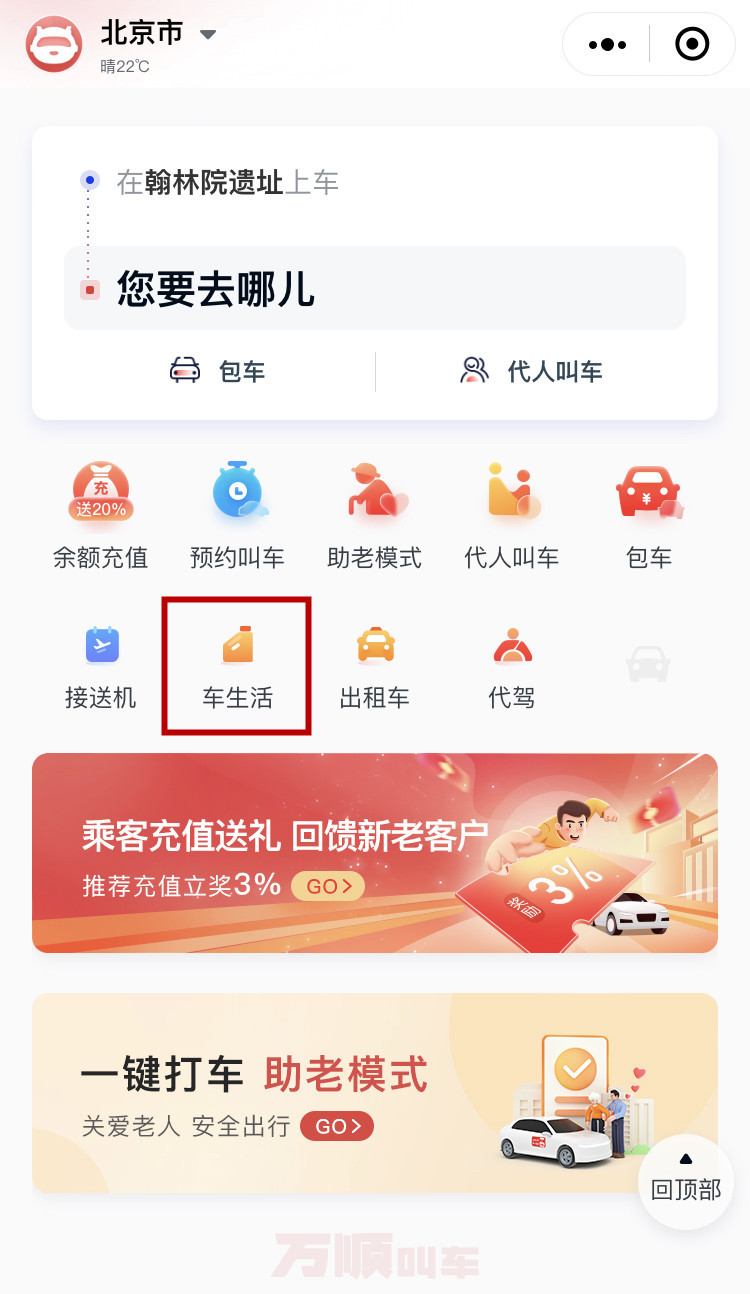Choose 代人叫车 under the destination box
750x1294 pixels.
532,372
